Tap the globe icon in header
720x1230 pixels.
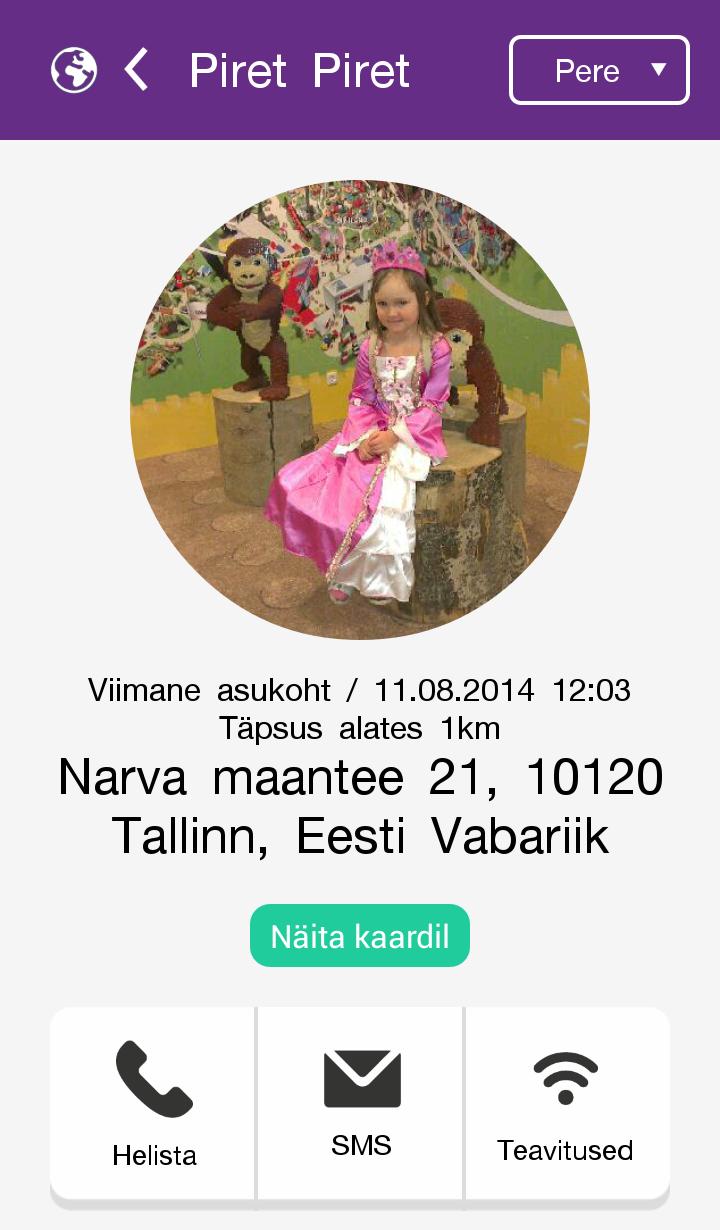pos(74,71)
